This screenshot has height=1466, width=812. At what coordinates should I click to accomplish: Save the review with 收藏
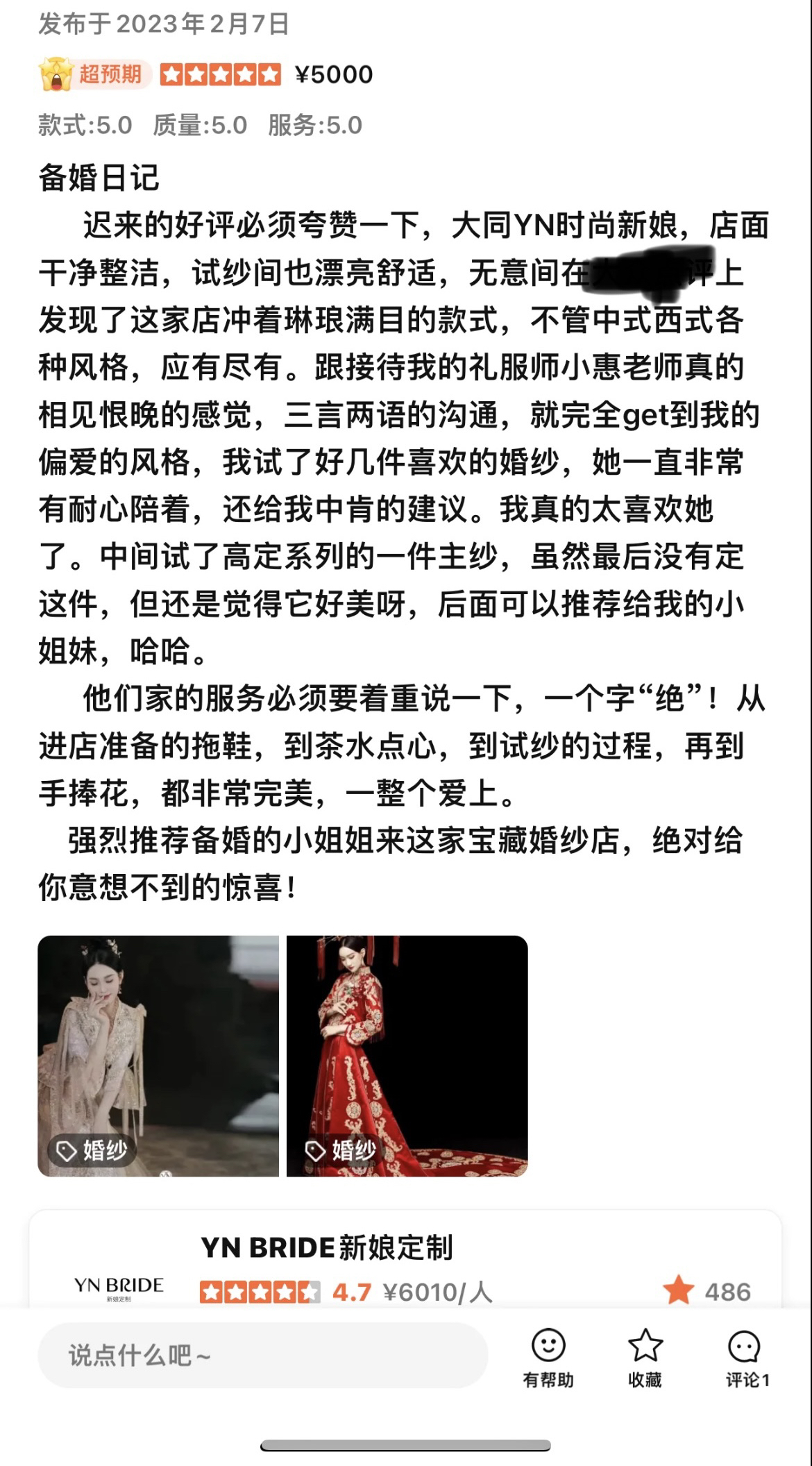click(645, 1358)
